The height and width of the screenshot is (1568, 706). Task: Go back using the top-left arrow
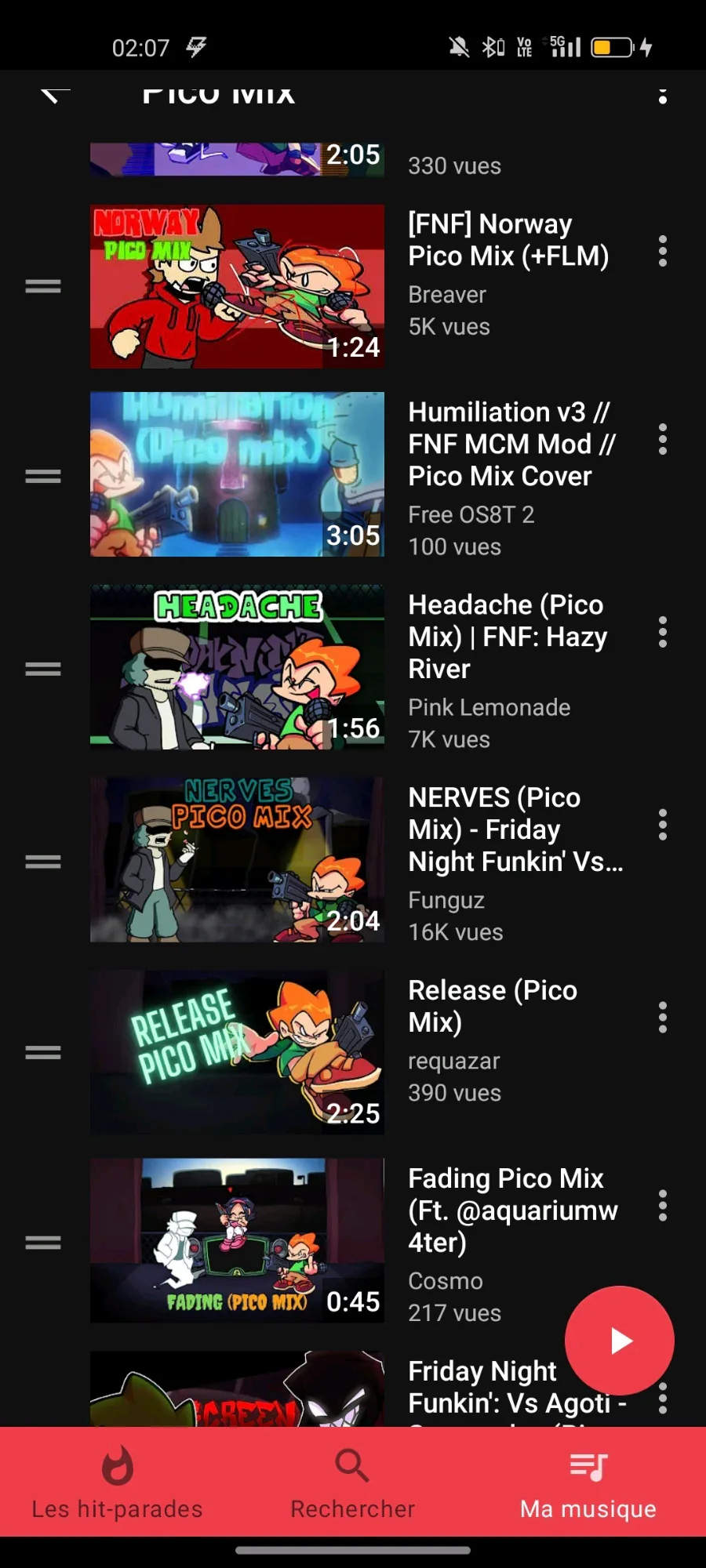point(54,94)
